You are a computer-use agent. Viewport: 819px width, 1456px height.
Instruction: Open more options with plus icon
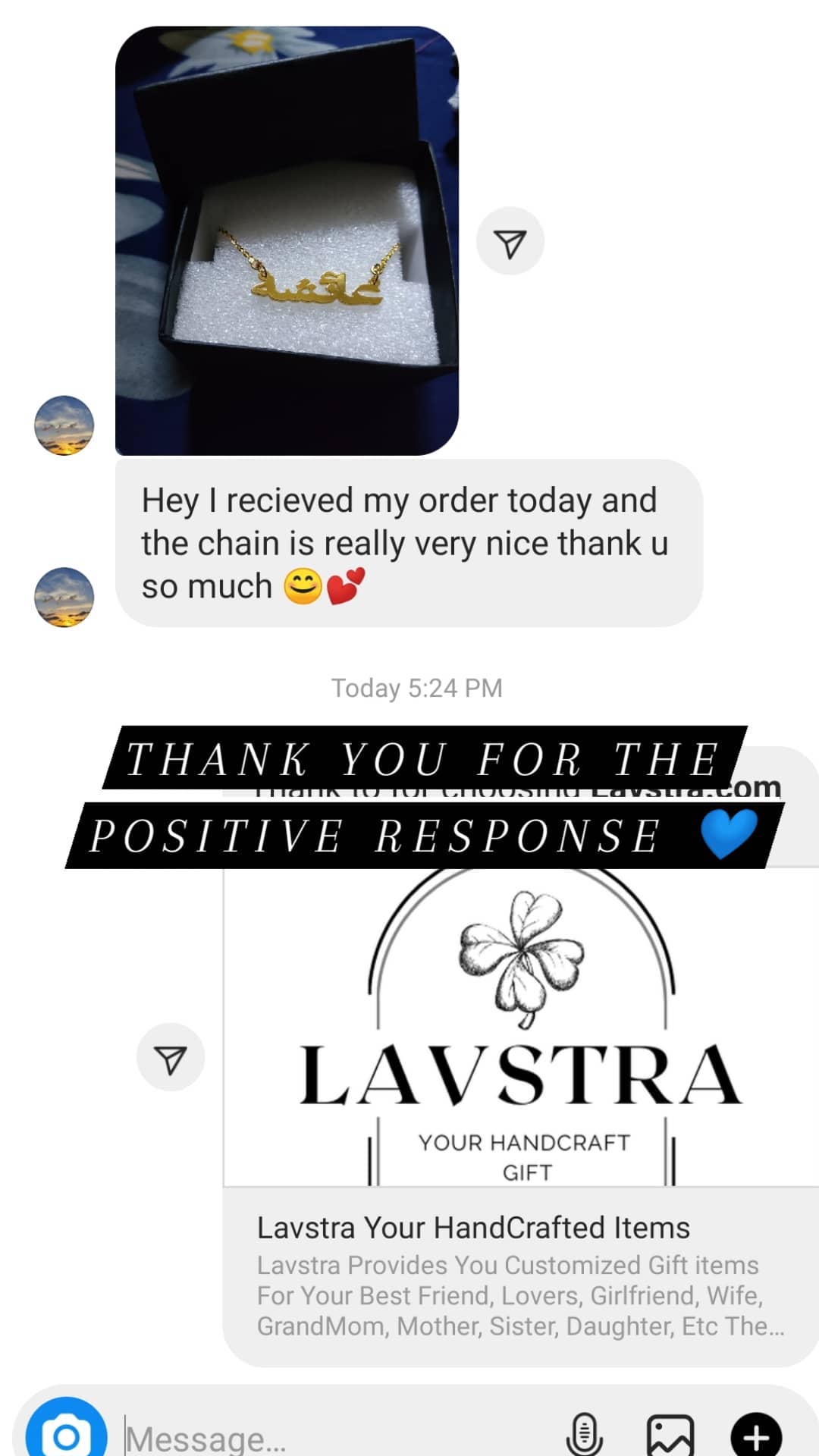point(756,1436)
